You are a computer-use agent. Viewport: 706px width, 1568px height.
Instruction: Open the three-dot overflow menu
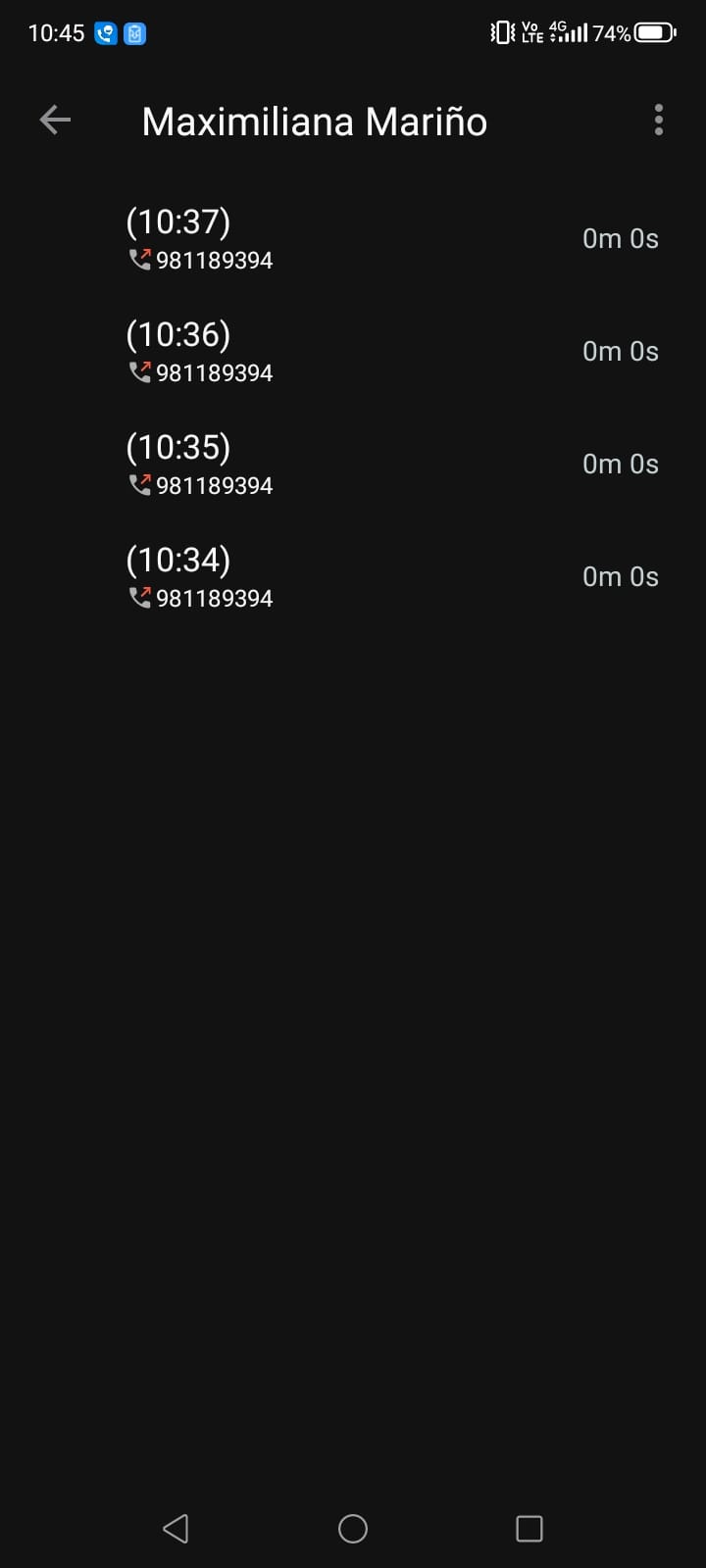[x=658, y=121]
